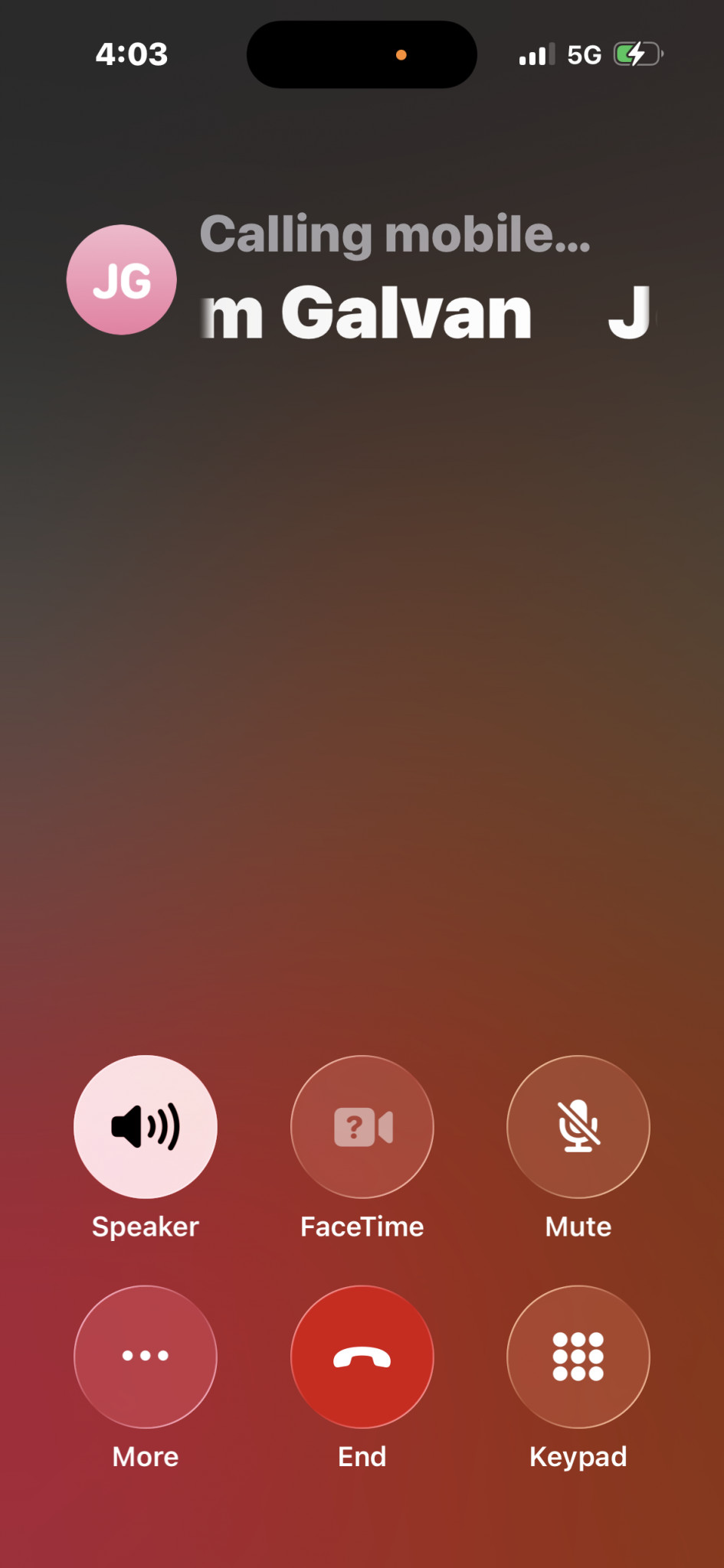
Task: Turn off the Speaker audio output
Action: point(146,1126)
